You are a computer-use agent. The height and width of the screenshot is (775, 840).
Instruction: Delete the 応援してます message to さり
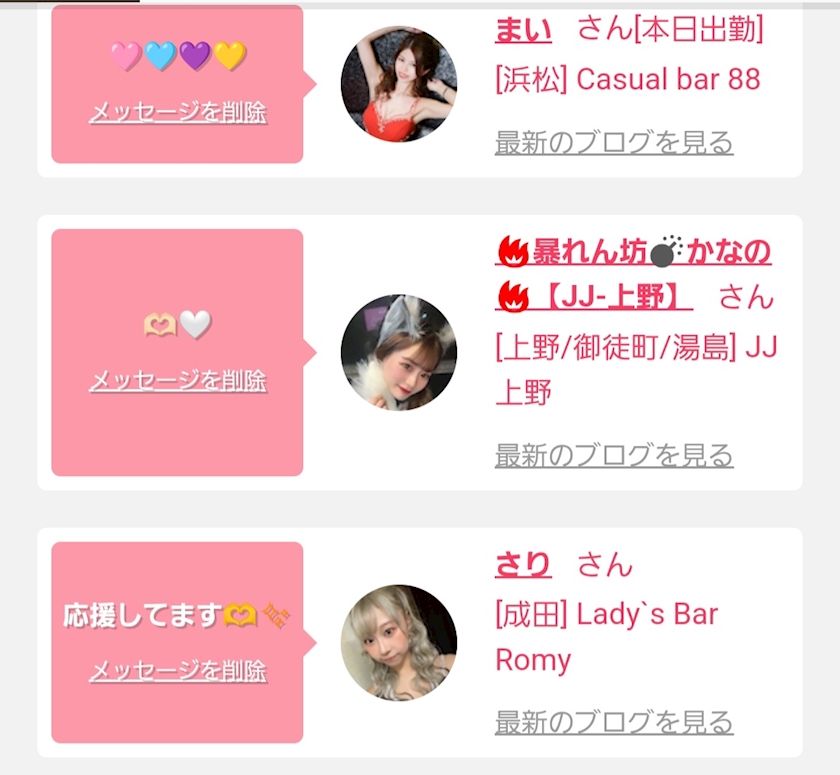(x=178, y=671)
